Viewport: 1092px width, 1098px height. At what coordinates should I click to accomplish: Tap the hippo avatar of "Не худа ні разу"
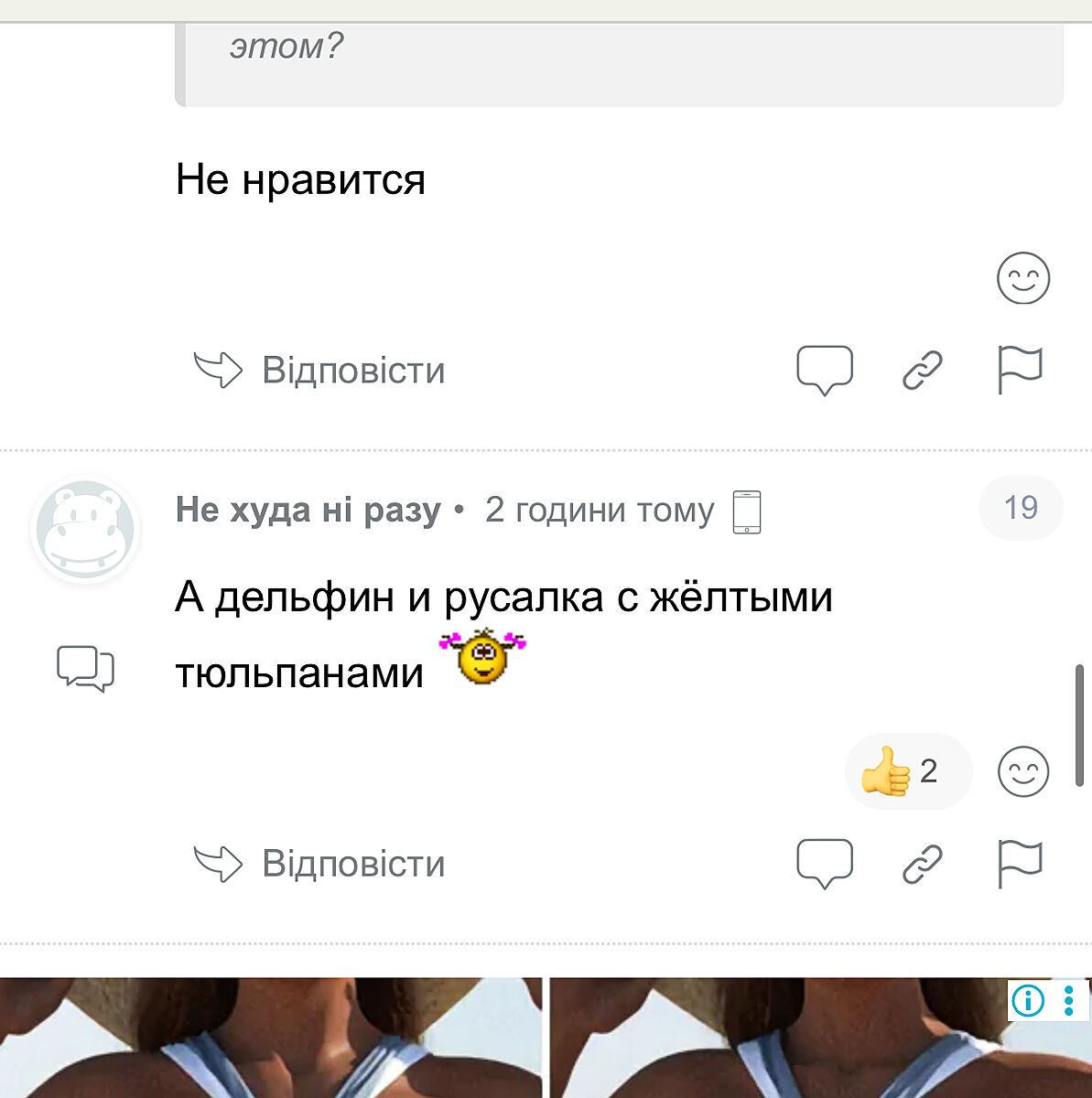(85, 532)
